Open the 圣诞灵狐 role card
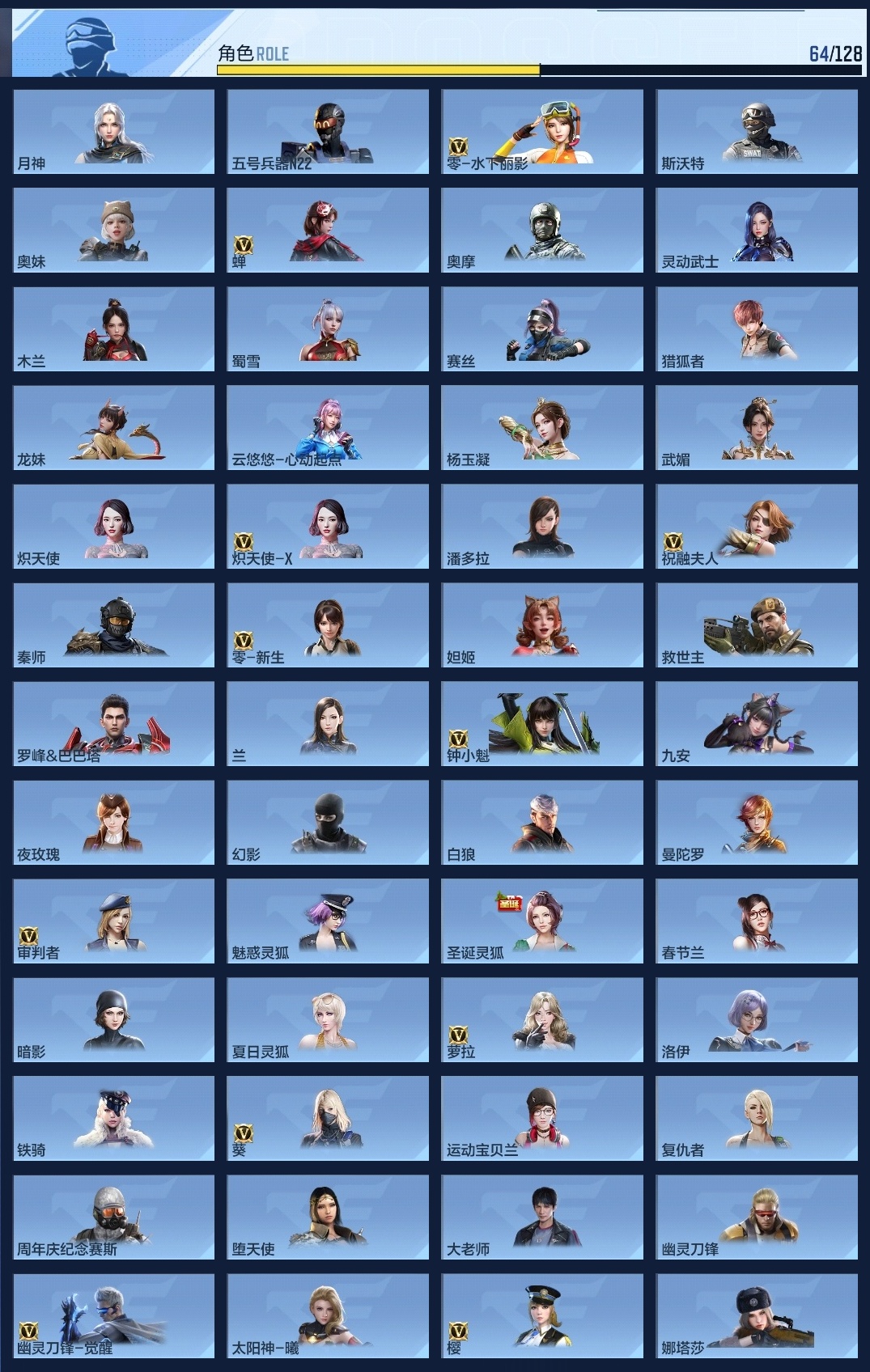 pos(542,921)
